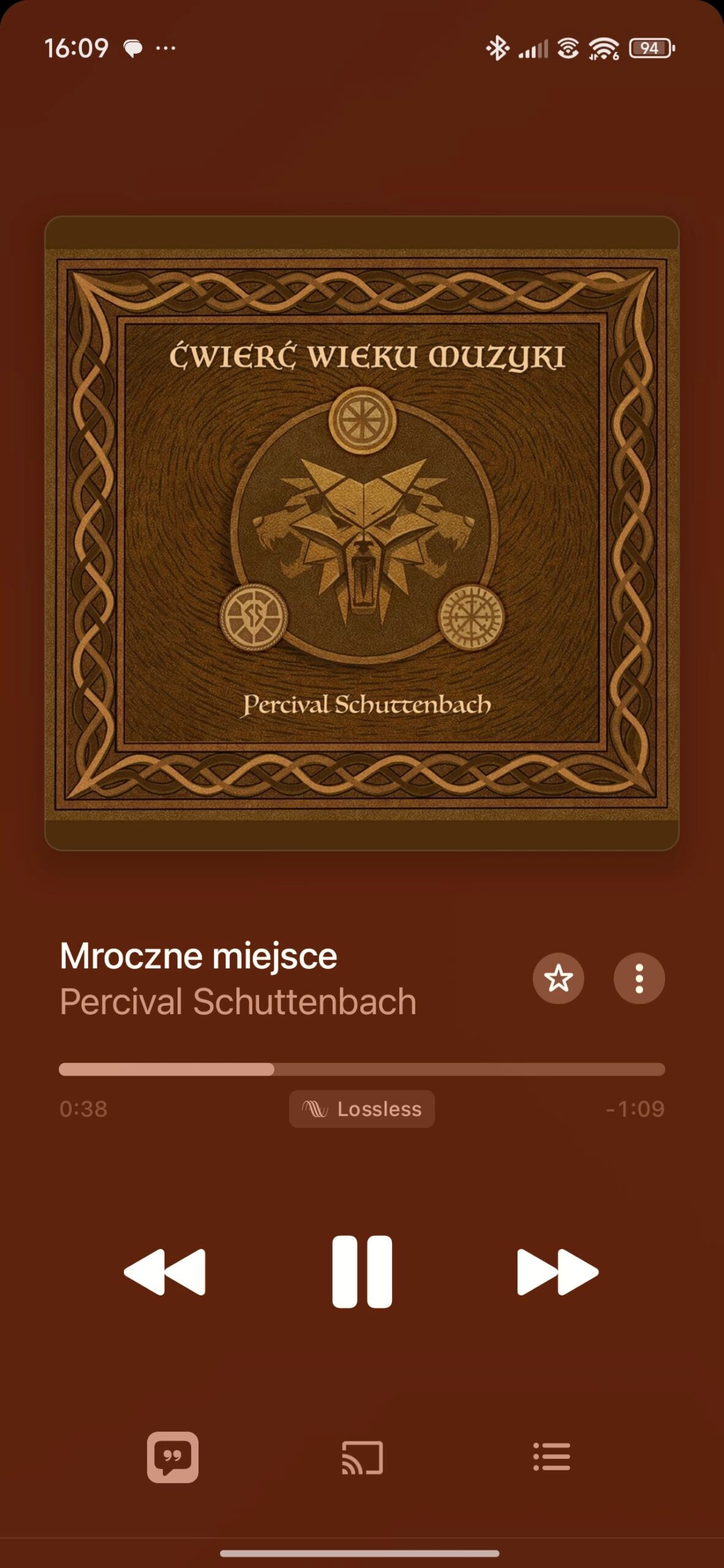
Task: Open the cast devices button
Action: [362, 1457]
